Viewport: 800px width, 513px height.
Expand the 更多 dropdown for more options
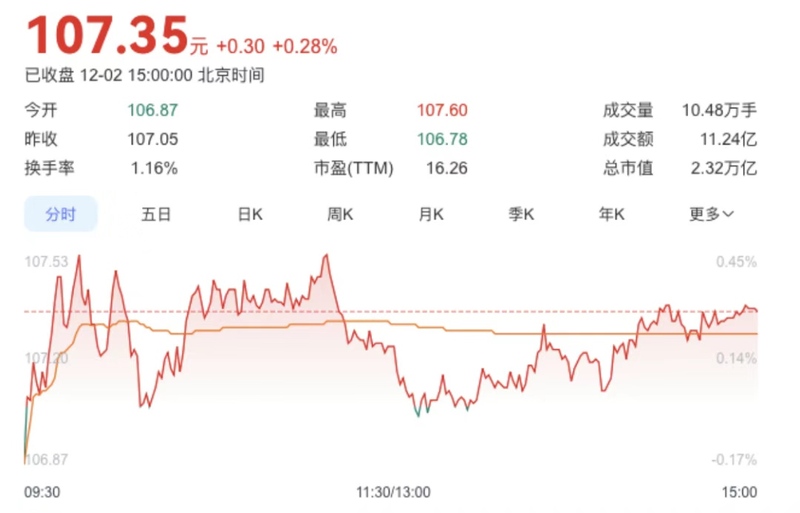[711, 214]
